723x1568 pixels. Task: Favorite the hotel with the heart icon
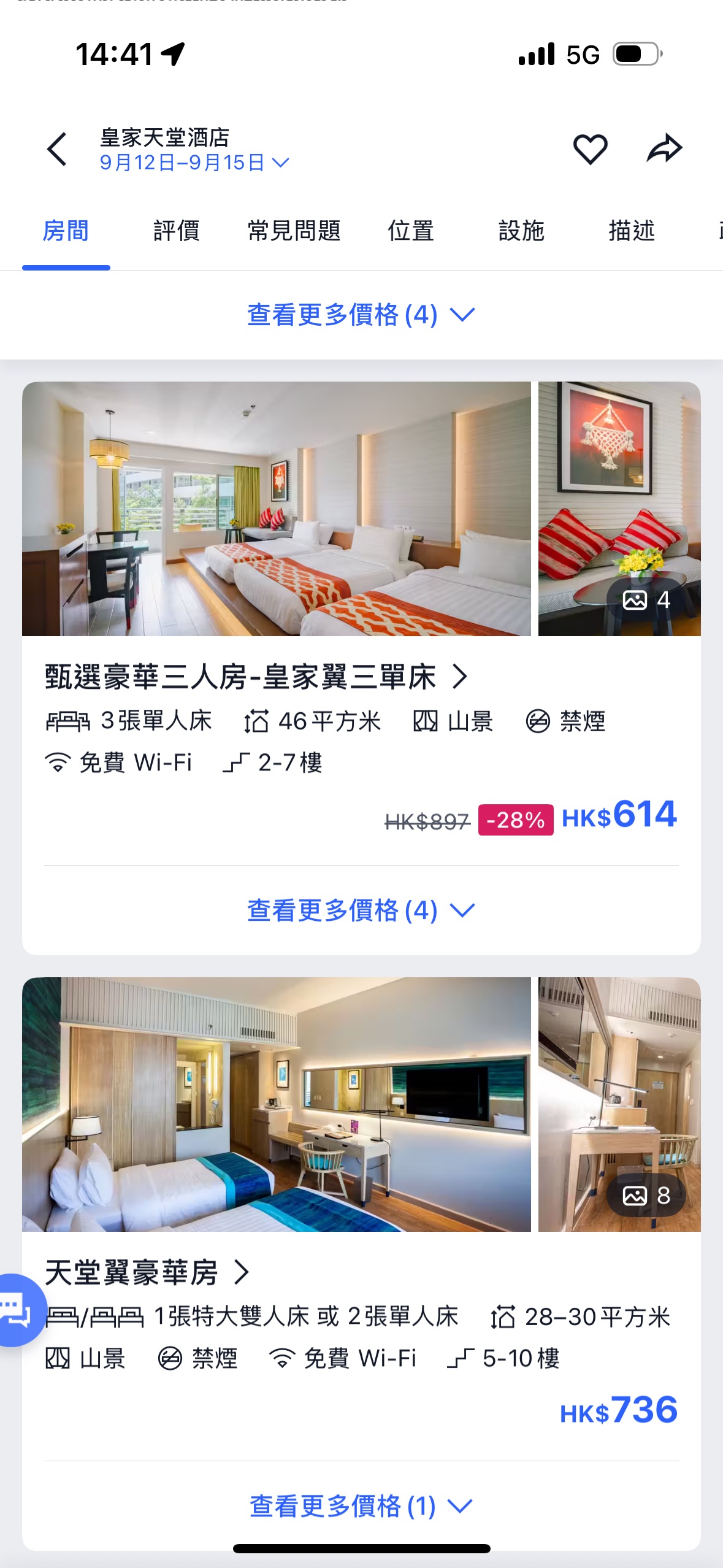tap(589, 148)
